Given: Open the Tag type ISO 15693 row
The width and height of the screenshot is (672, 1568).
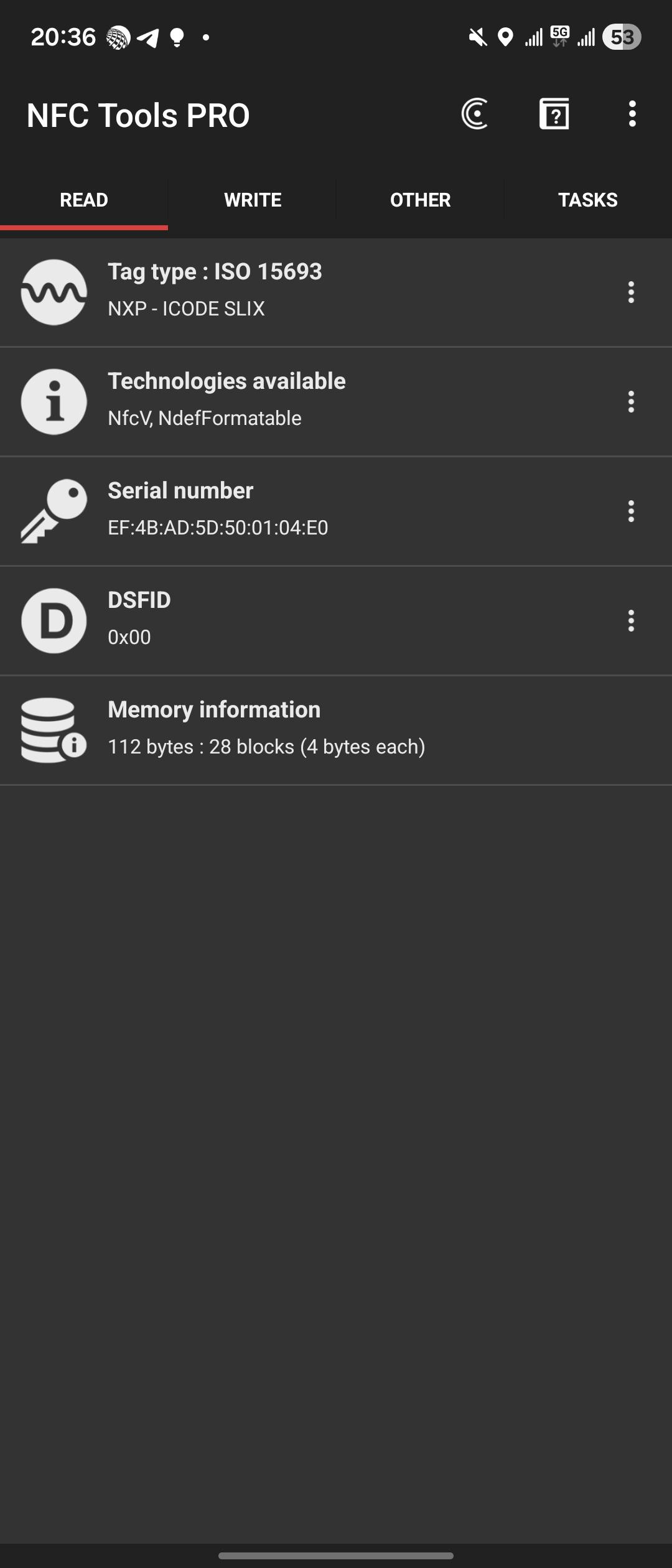Looking at the screenshot, I should click(x=299, y=292).
